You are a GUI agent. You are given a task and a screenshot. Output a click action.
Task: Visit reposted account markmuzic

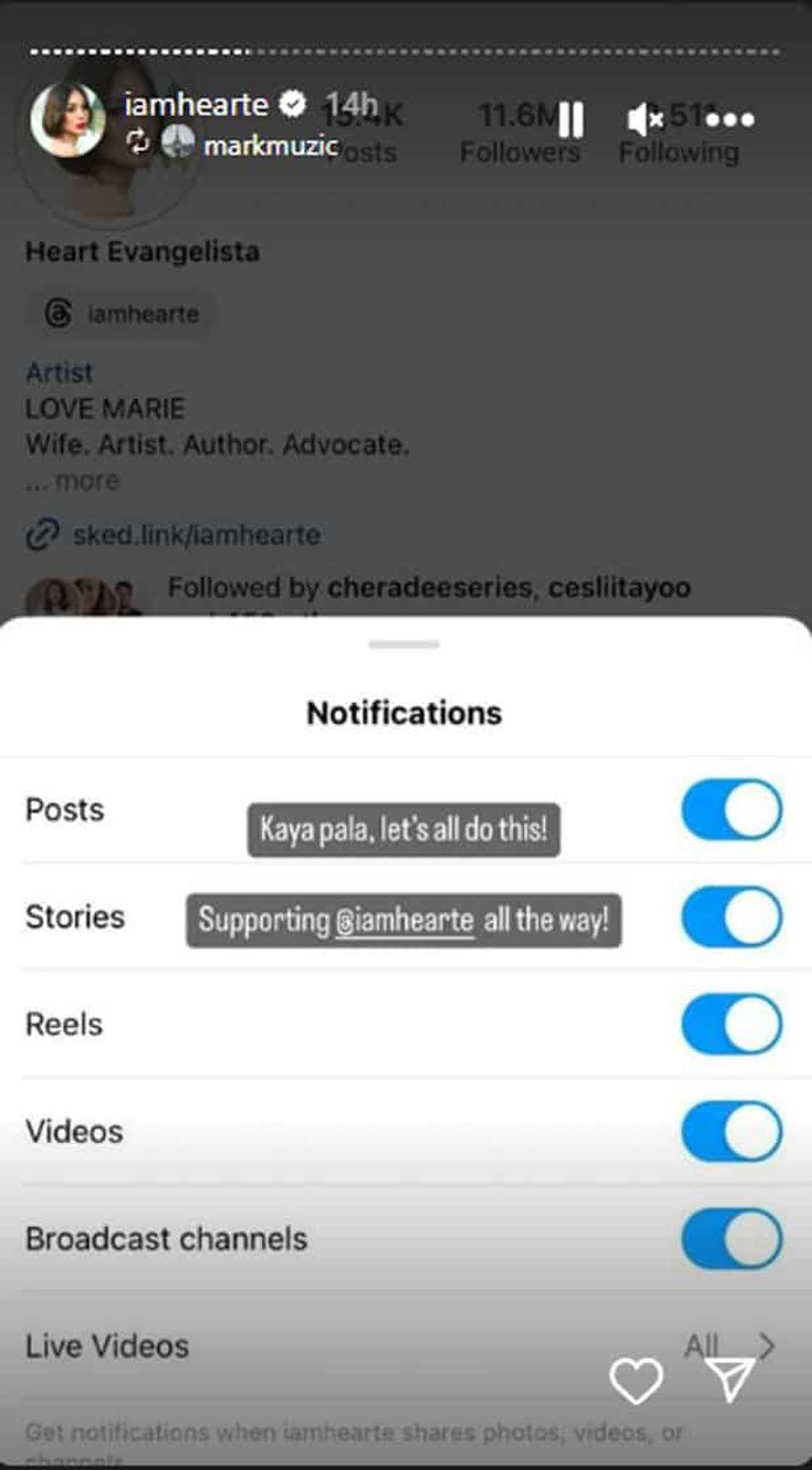click(x=270, y=146)
